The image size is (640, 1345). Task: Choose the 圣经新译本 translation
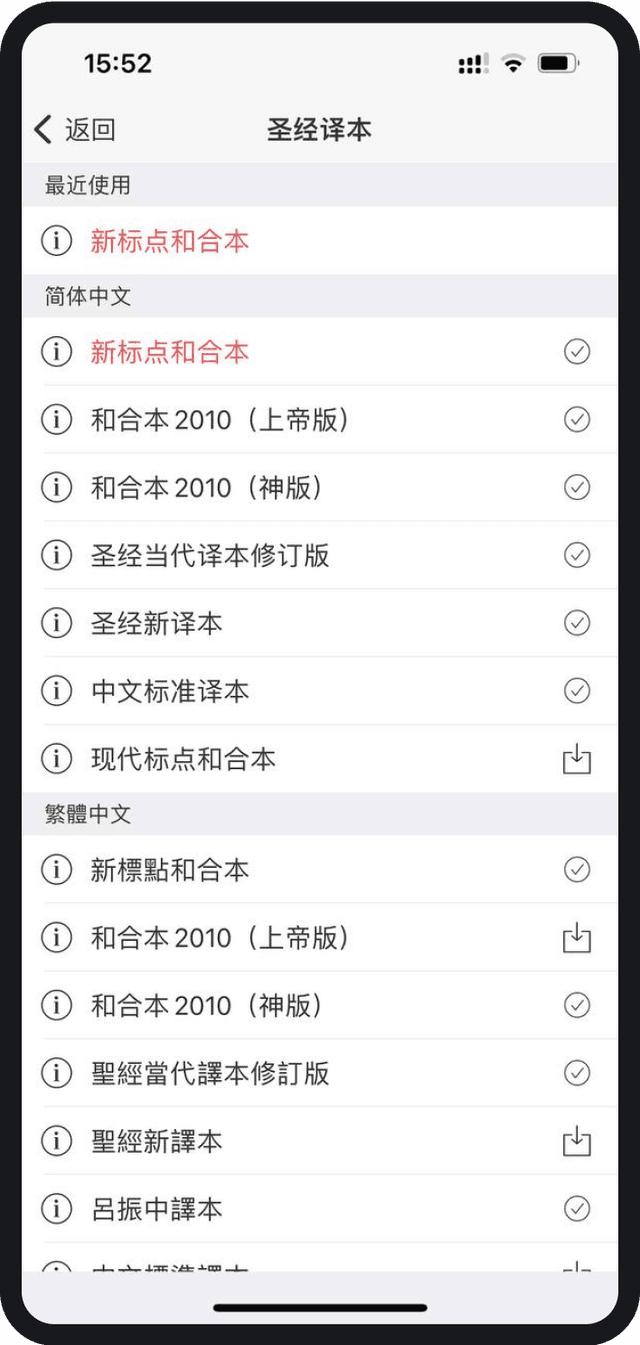pos(157,623)
